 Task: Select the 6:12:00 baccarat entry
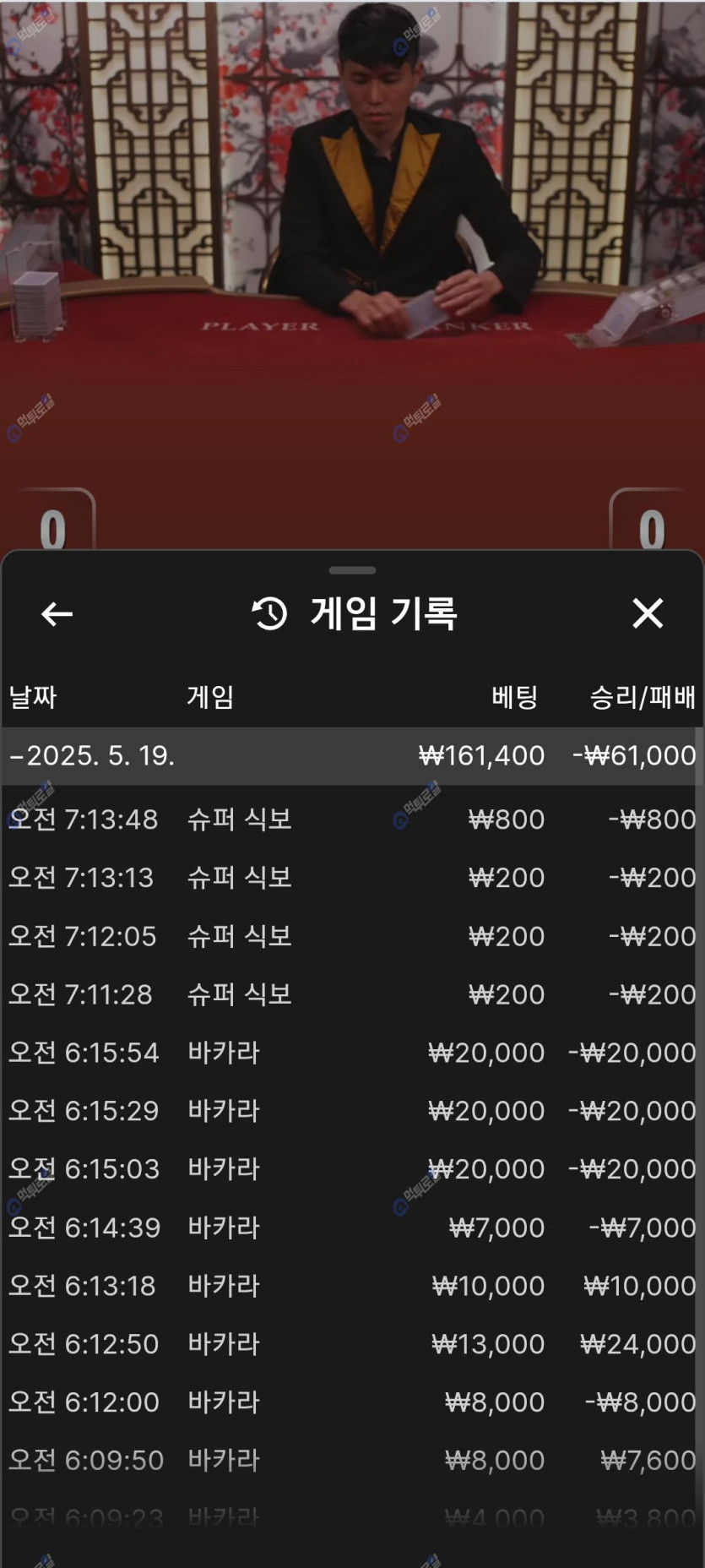click(x=351, y=1402)
